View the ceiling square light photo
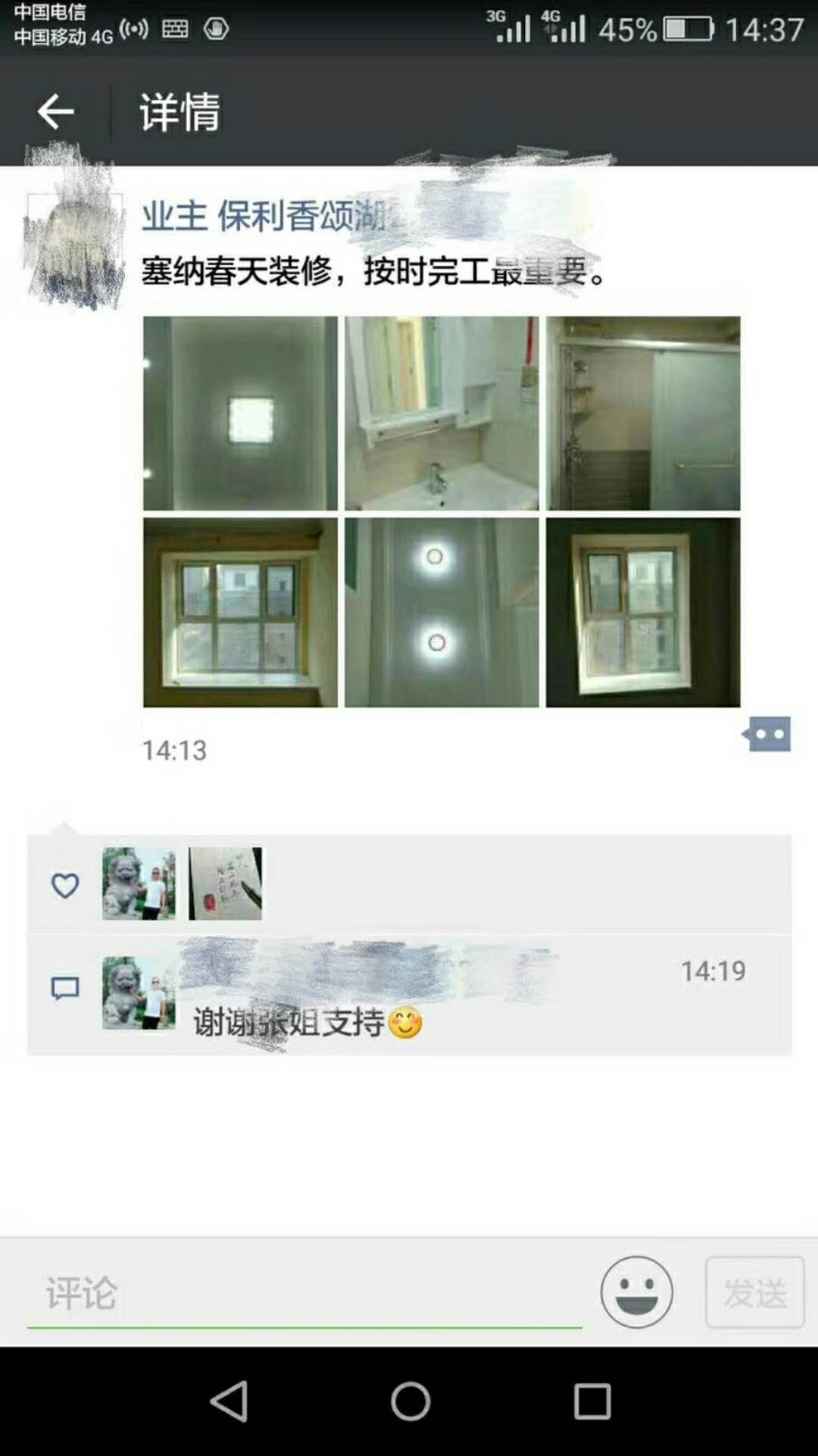This screenshot has width=818, height=1456. pos(240,414)
